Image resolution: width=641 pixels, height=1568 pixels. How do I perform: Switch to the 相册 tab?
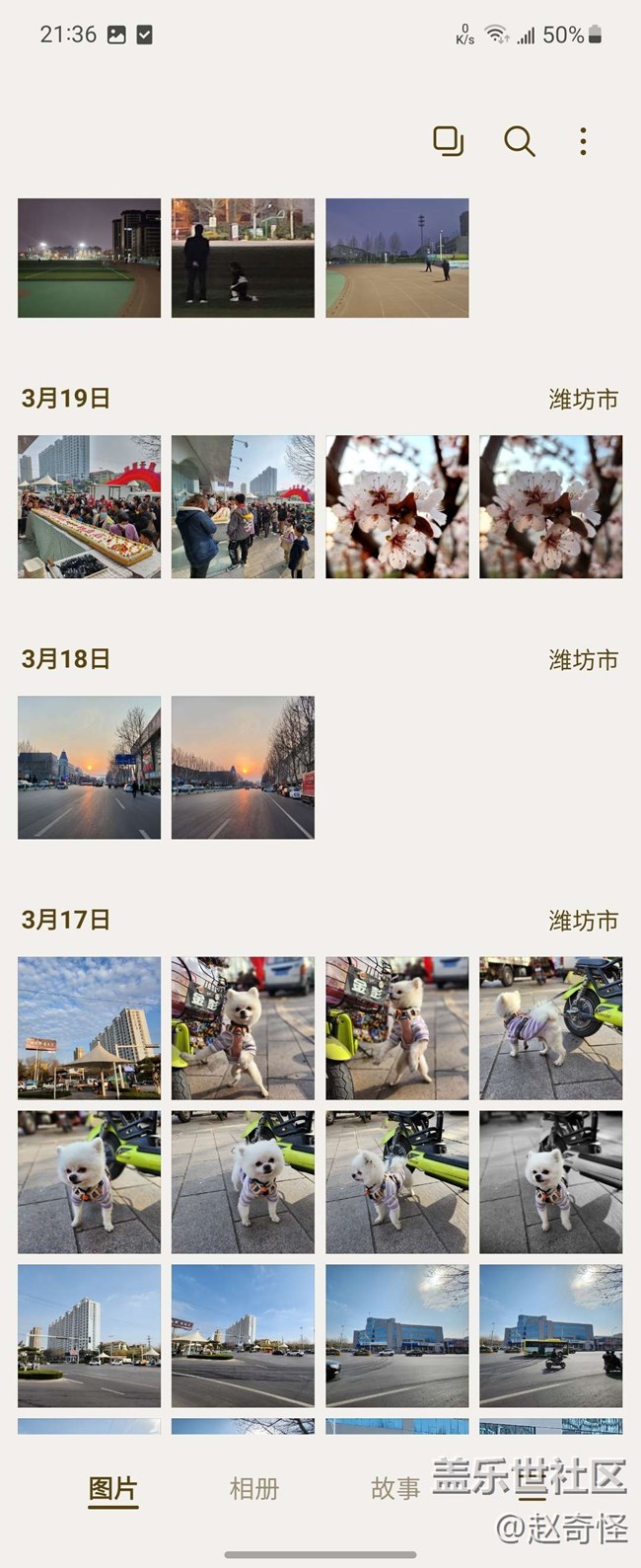click(x=254, y=1487)
